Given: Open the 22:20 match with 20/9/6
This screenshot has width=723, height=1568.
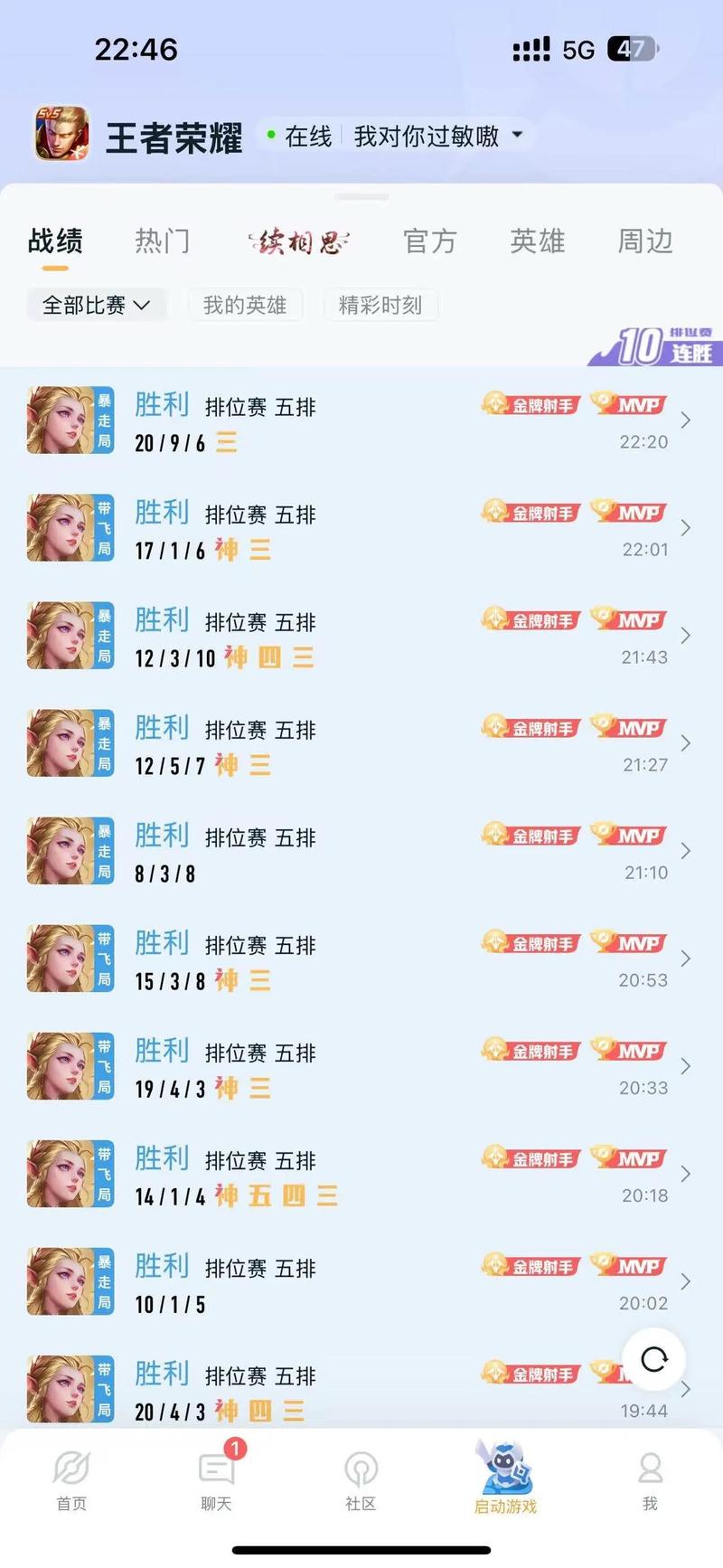Looking at the screenshot, I should pyautogui.click(x=361, y=421).
